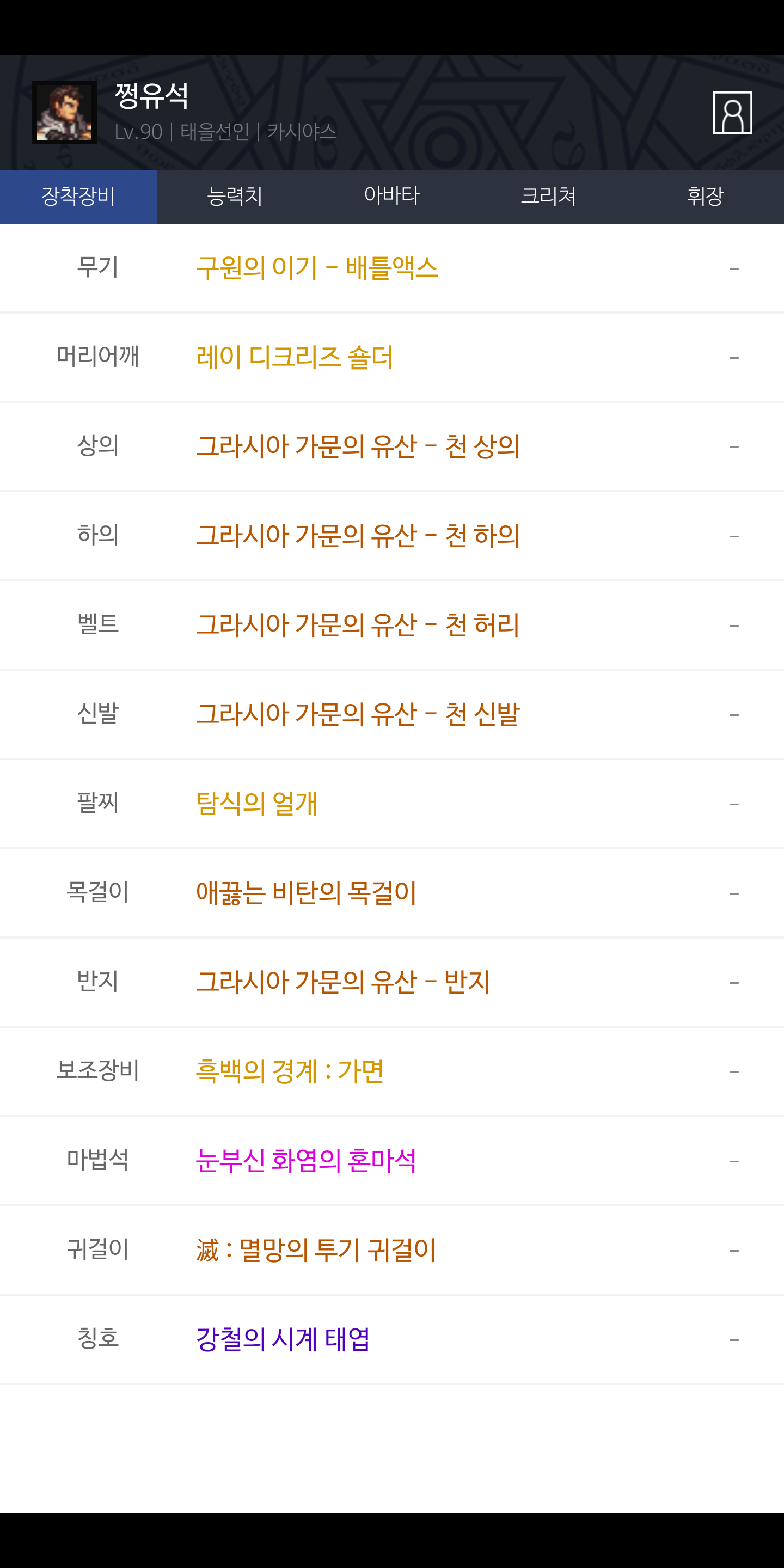Open the profile icon in the header

point(732,113)
